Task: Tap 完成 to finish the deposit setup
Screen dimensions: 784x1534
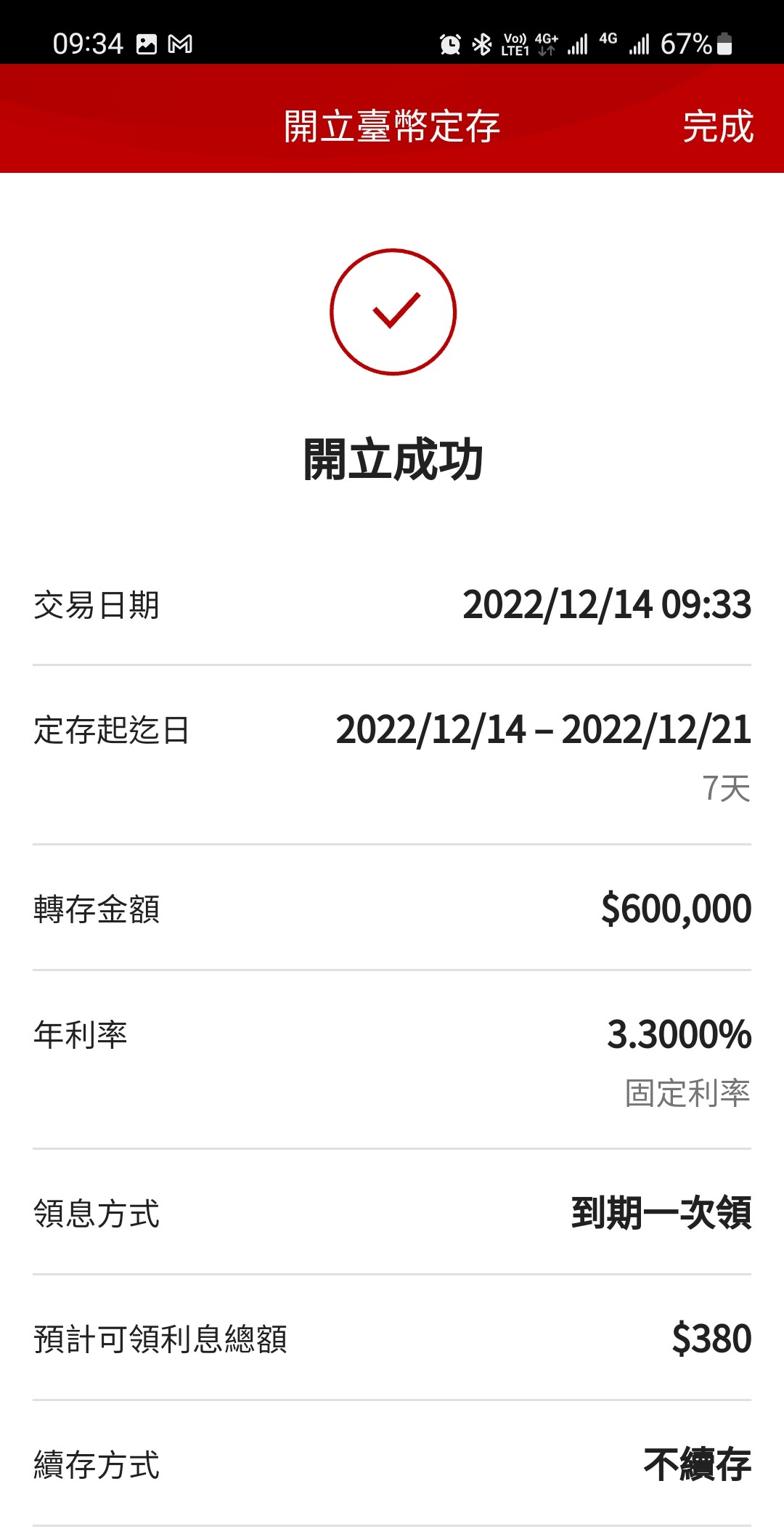Action: (x=717, y=126)
